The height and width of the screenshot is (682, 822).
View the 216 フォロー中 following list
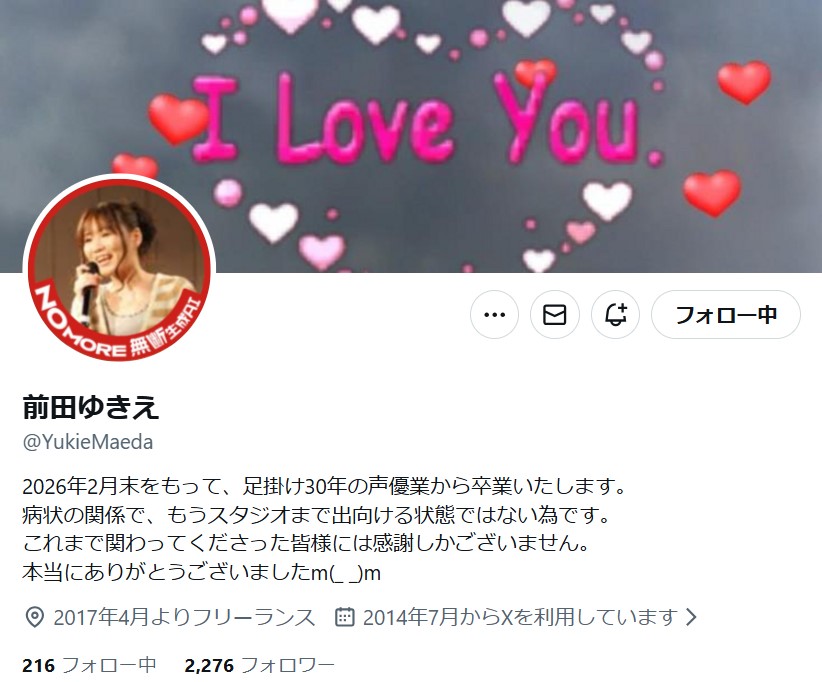[x=89, y=665]
